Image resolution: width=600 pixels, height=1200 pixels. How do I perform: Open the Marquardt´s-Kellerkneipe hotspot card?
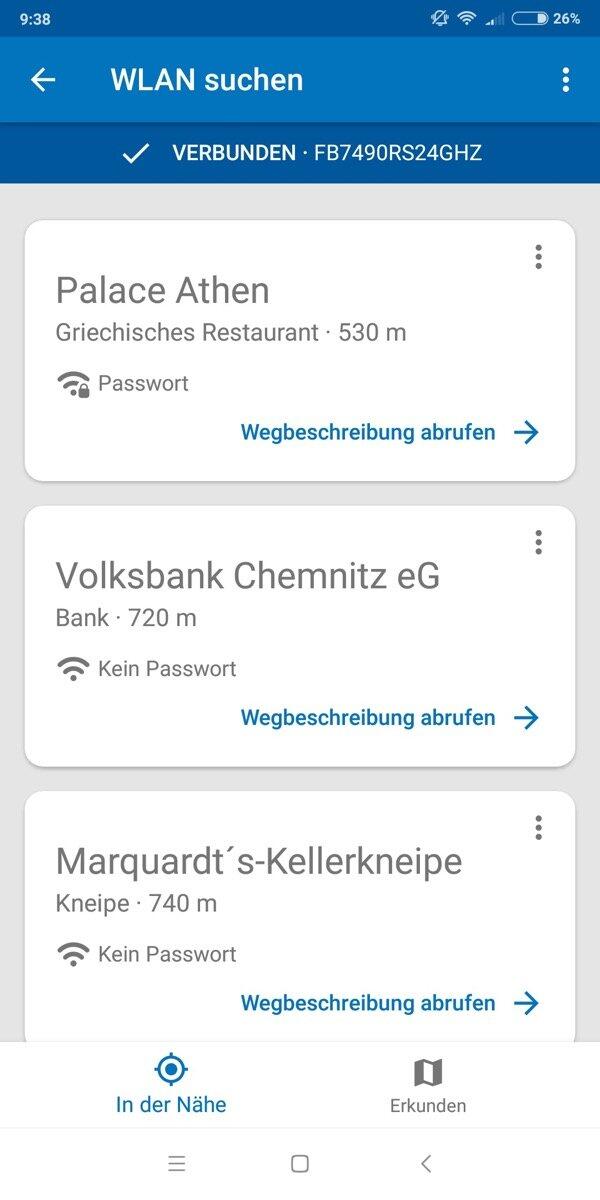tap(250, 880)
